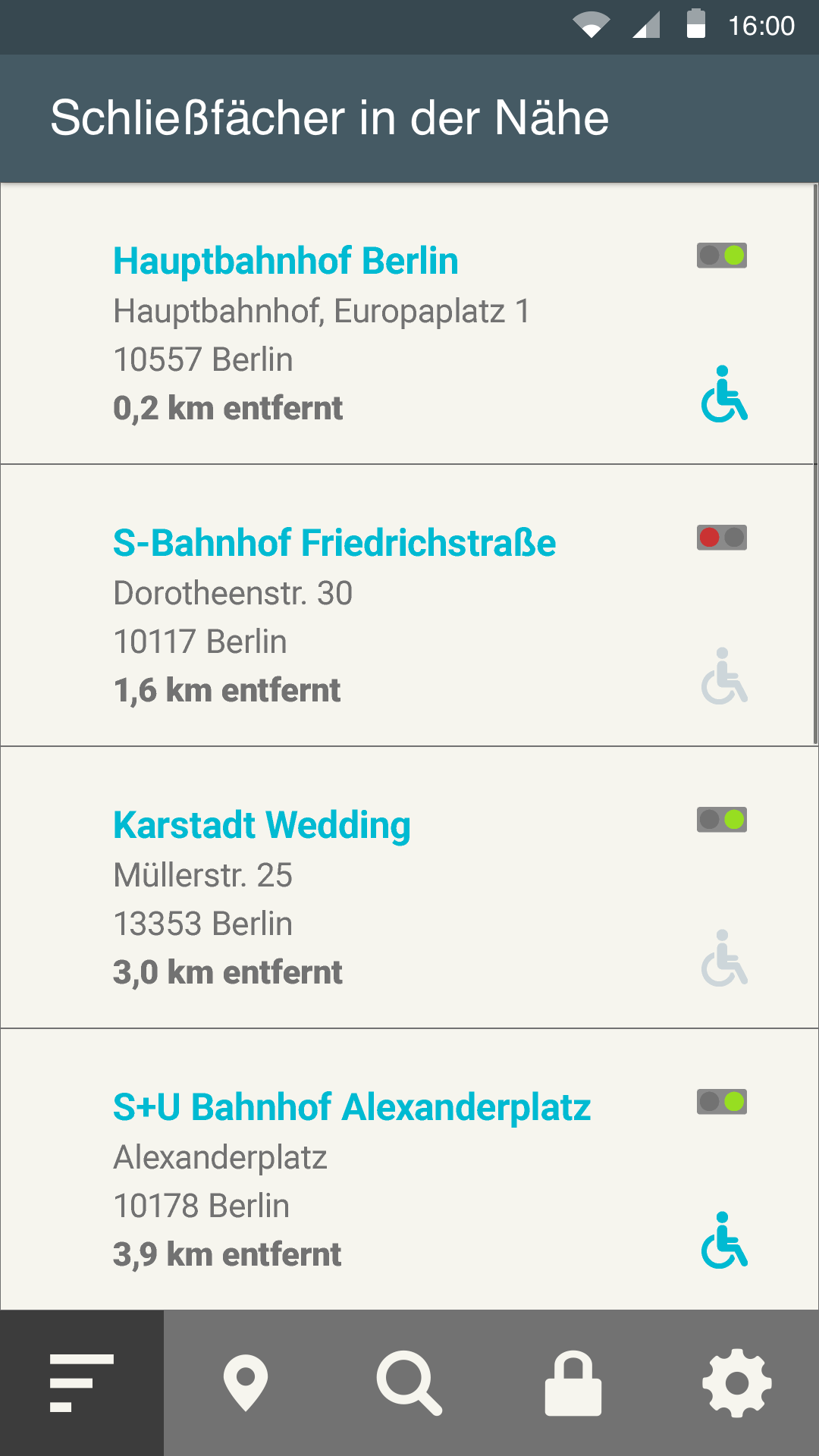
Task: Open the Hauptbahnhof Berlin locker entry
Action: click(409, 324)
